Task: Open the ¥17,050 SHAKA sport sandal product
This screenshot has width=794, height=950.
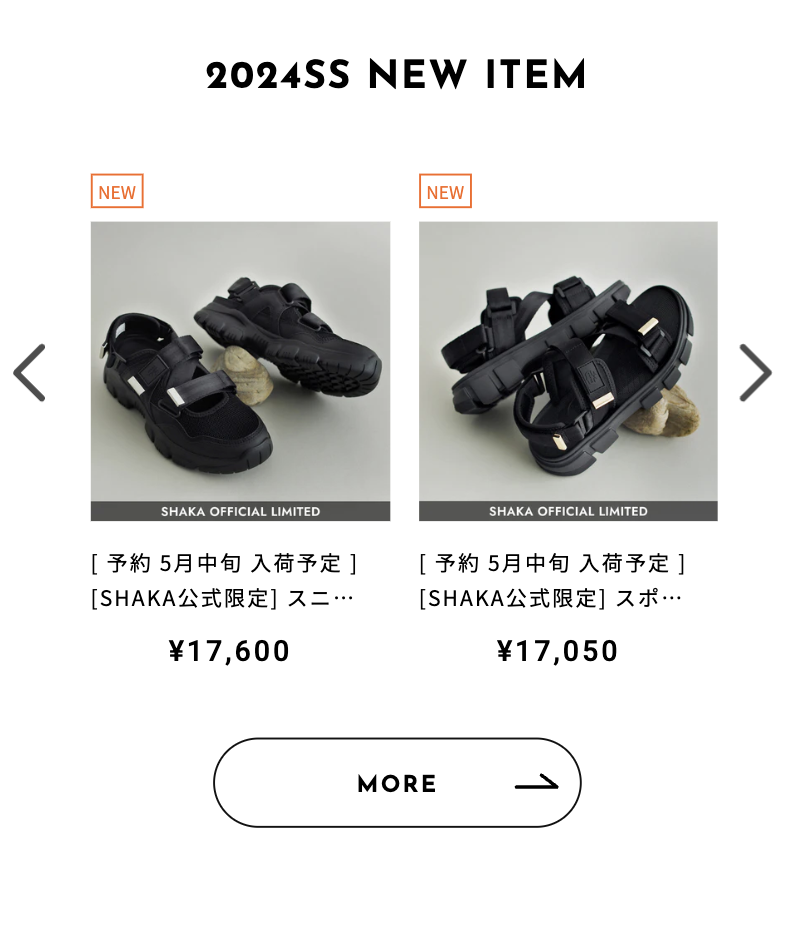Action: (568, 371)
